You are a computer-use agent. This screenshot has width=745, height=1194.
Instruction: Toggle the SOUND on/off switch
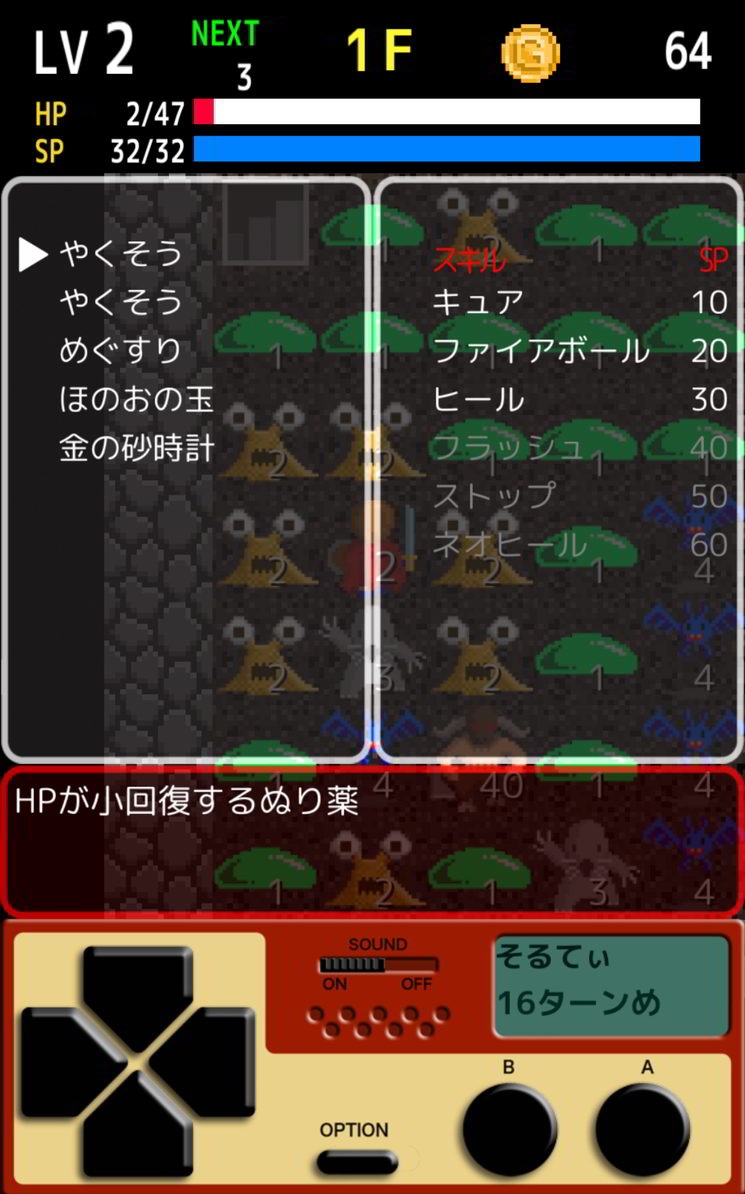pyautogui.click(x=377, y=965)
